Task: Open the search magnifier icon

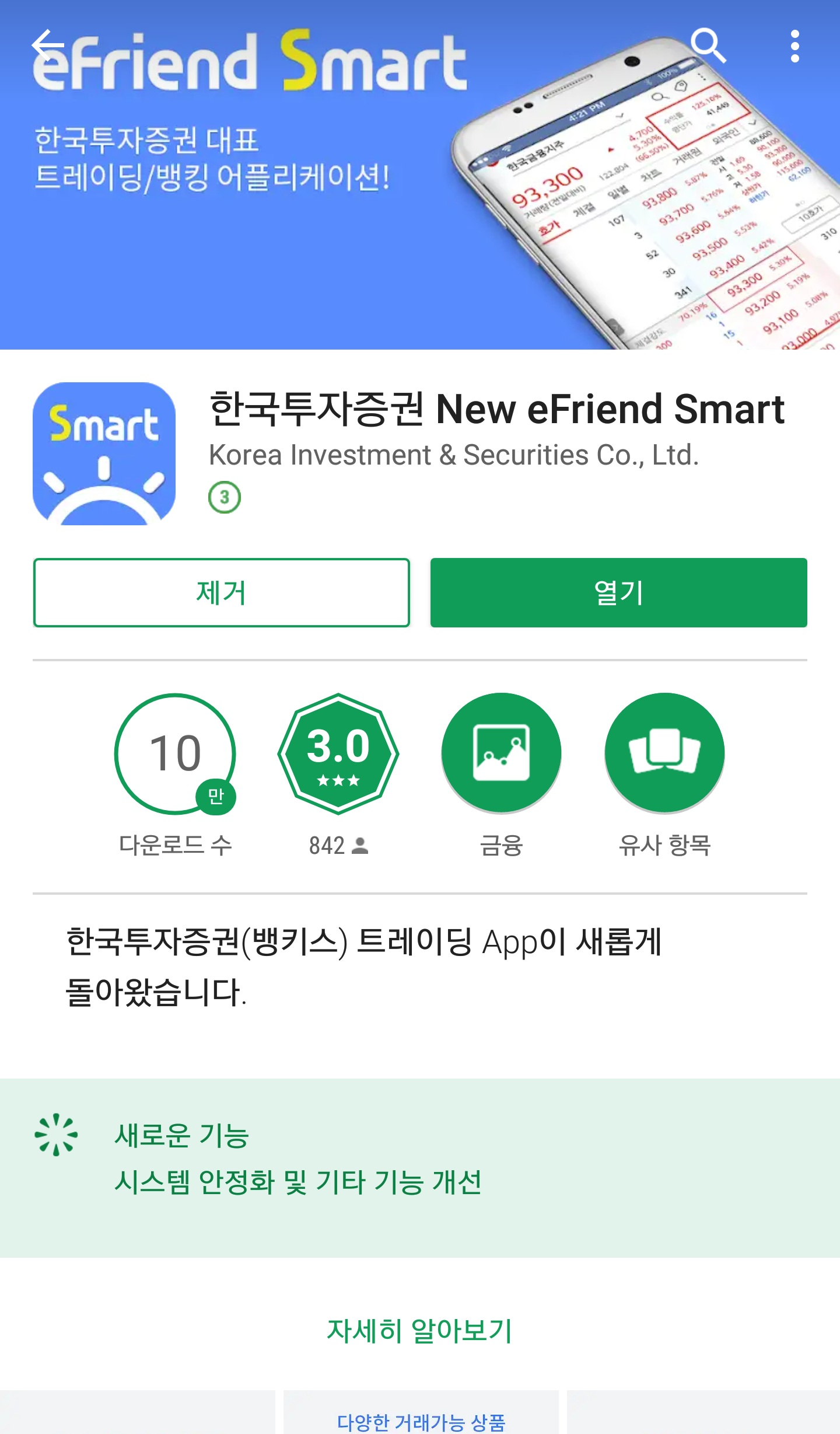Action: (708, 46)
